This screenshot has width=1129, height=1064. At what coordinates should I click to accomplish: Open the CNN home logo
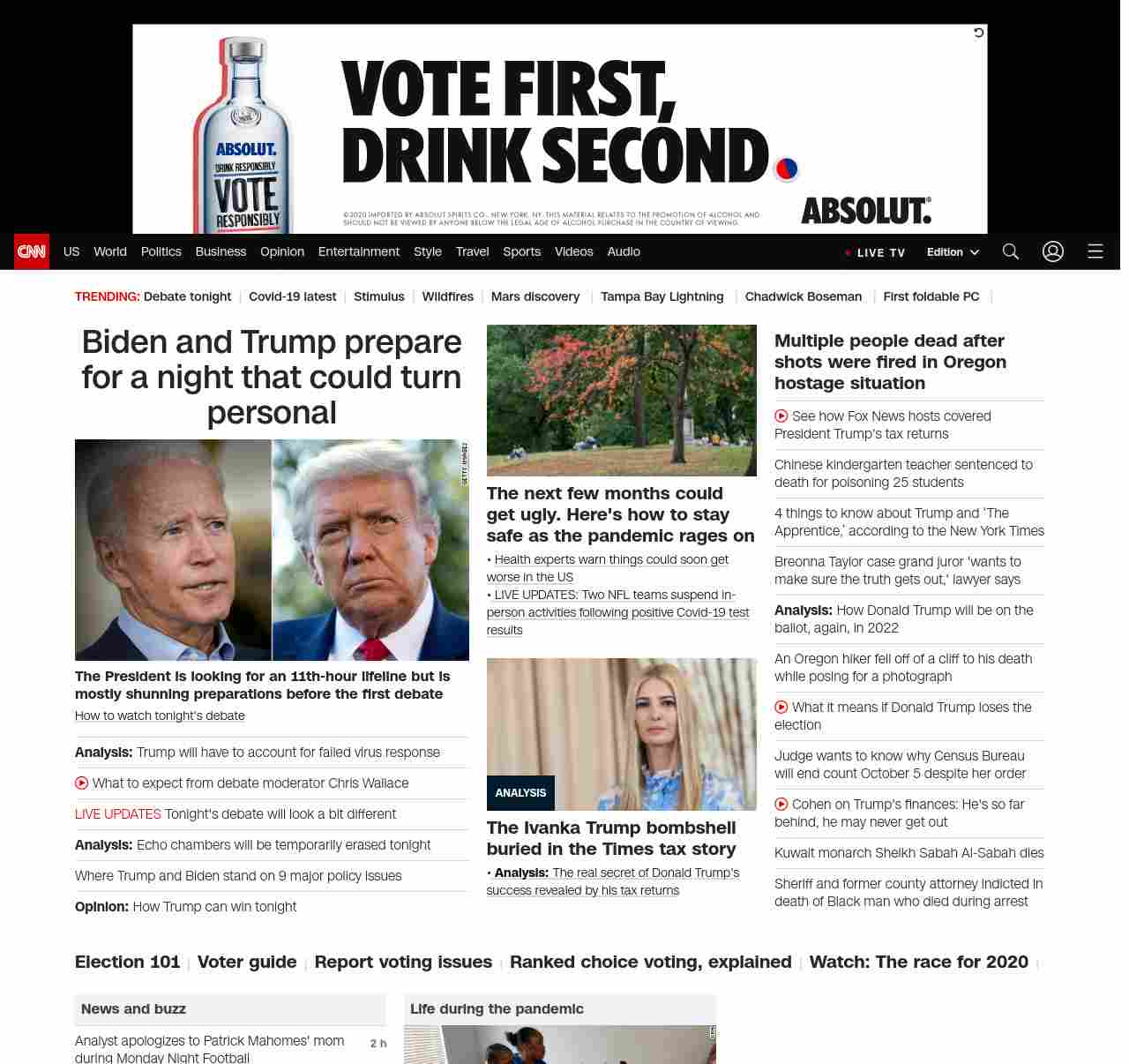[x=32, y=251]
